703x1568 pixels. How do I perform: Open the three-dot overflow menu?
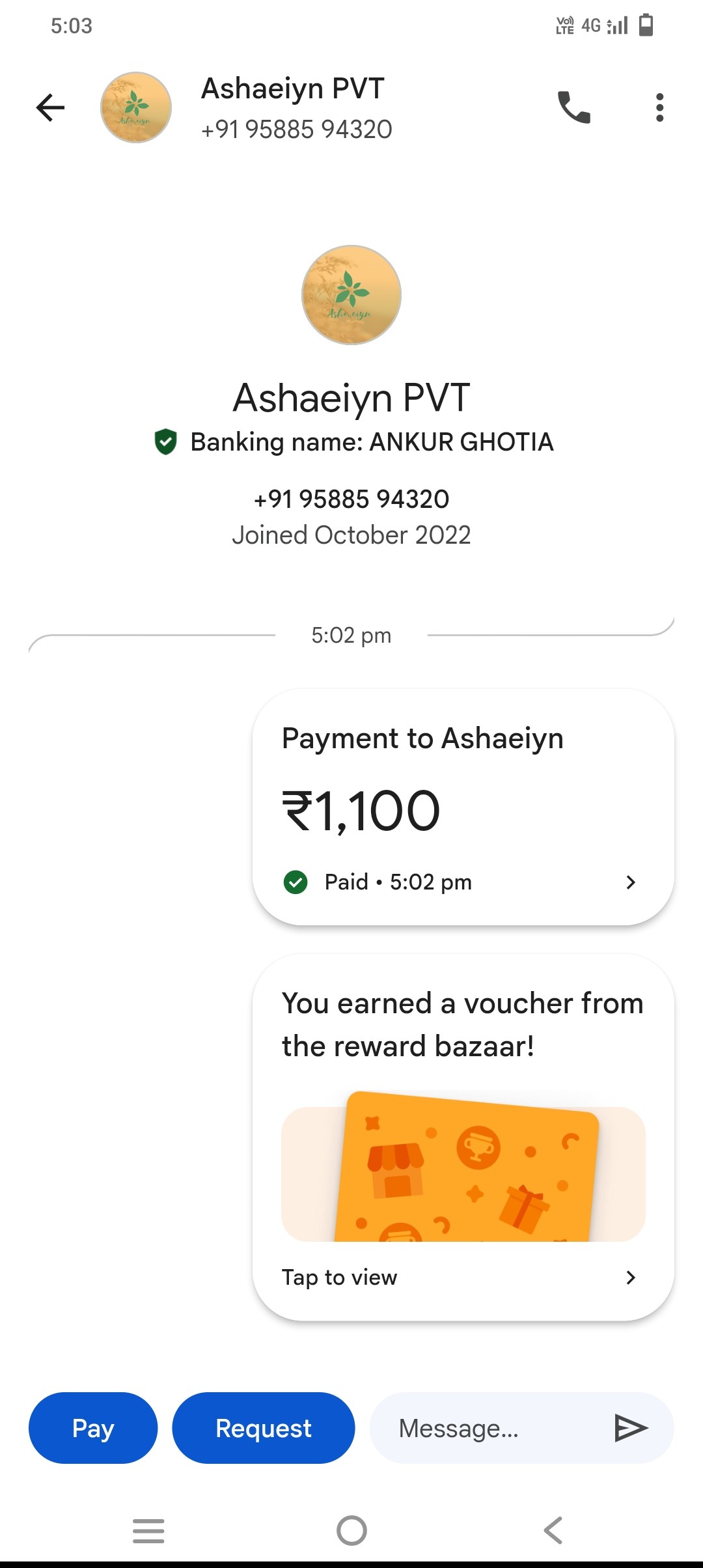(659, 107)
